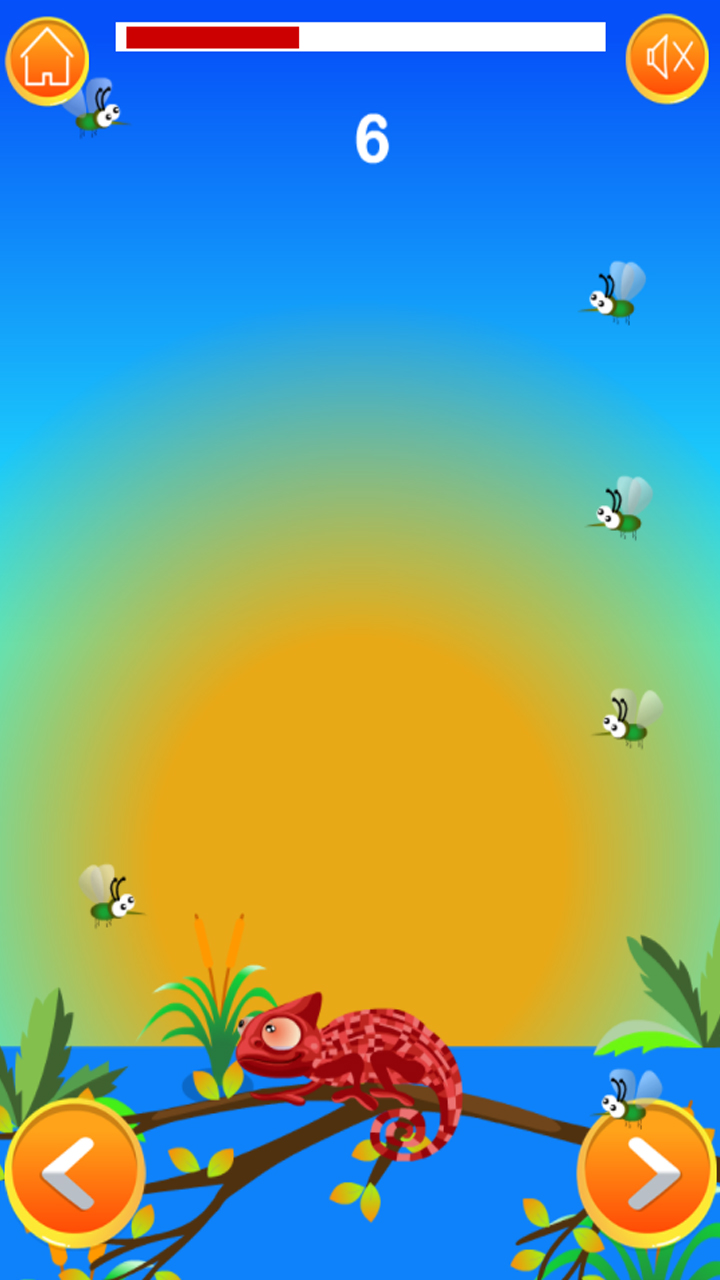This screenshot has height=1280, width=720.
Task: Move the chameleon with the right arrow
Action: [648, 1173]
